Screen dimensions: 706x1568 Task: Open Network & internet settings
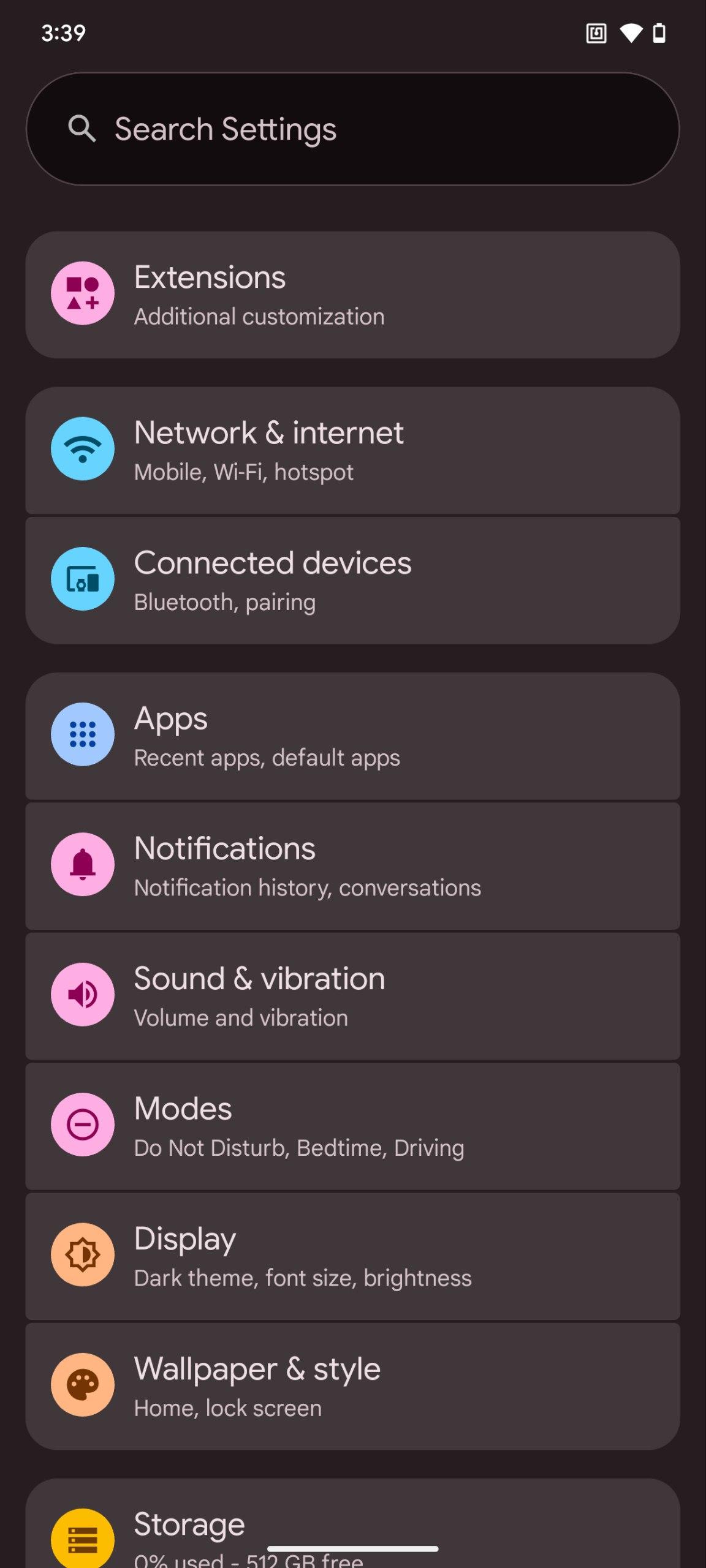tap(352, 450)
